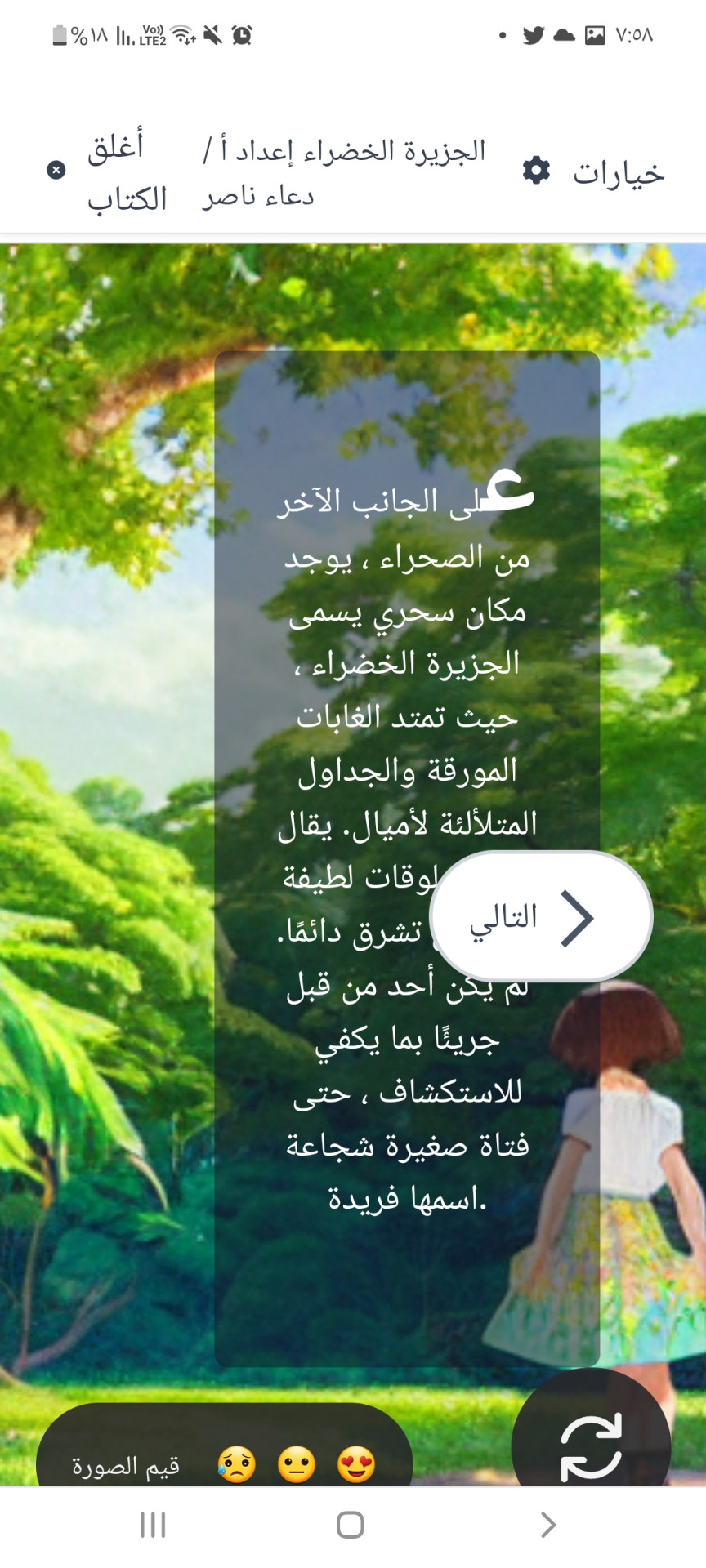Rate the image with heart-eyes emoji
706x1568 pixels.
point(356,1463)
